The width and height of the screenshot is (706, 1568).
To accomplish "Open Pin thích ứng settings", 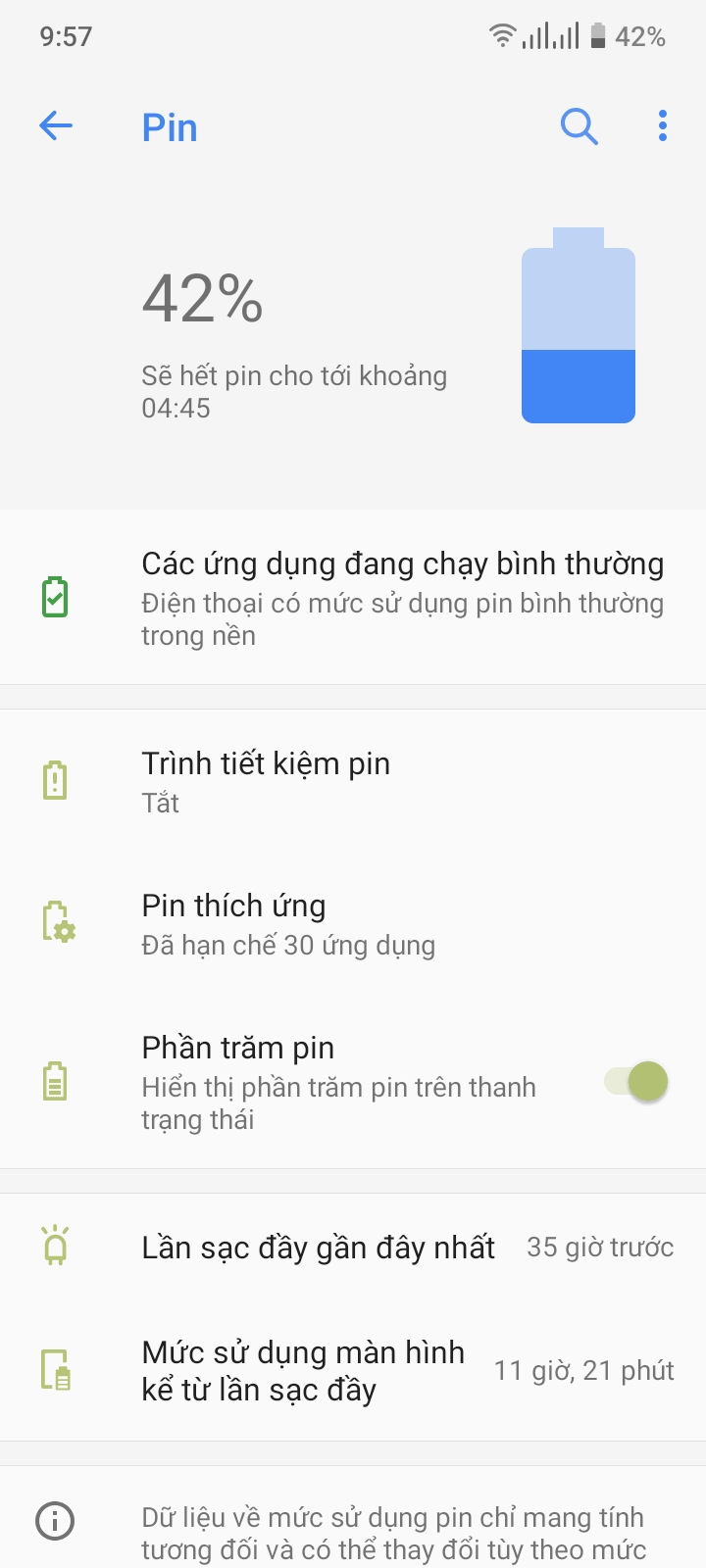I will [353, 923].
